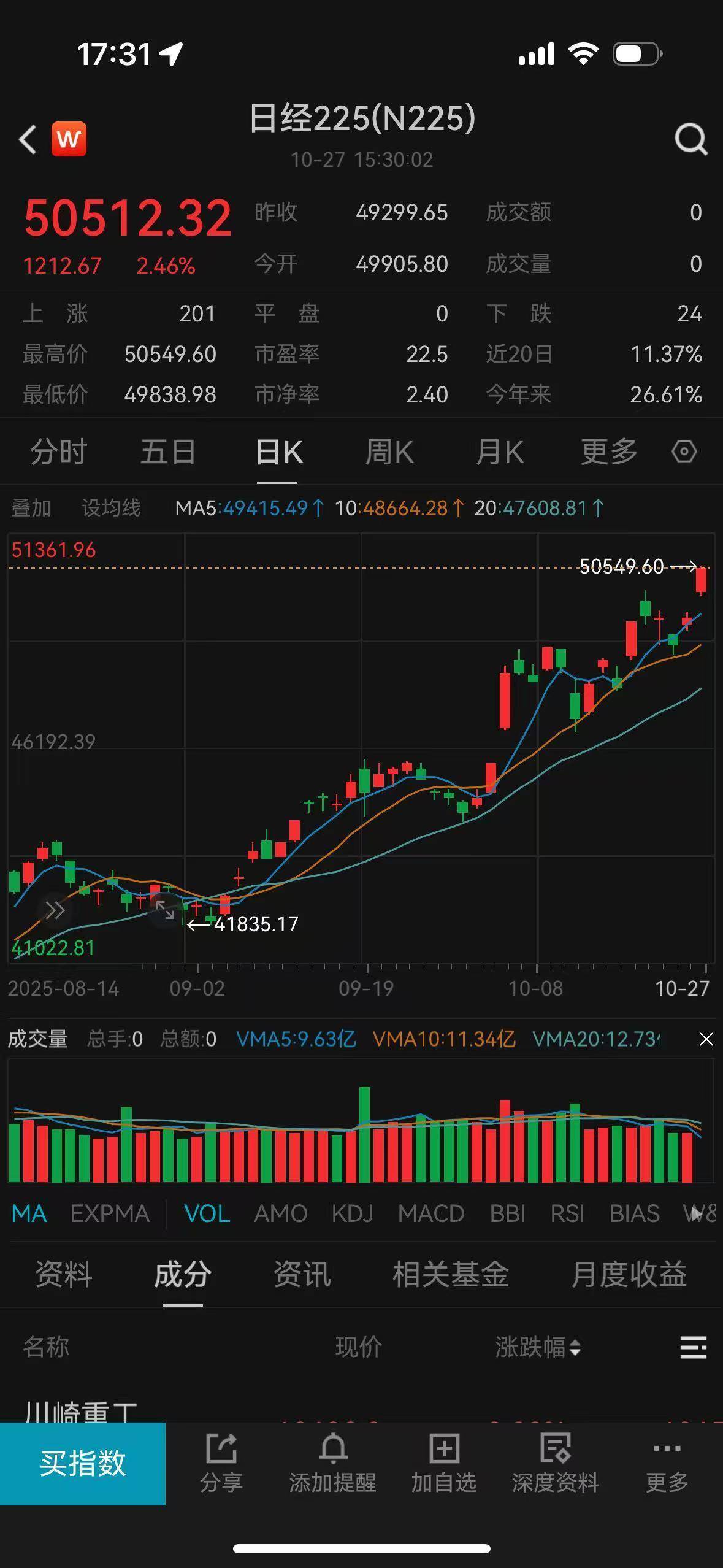Image resolution: width=723 pixels, height=1568 pixels.
Task: Expand chart to fullscreen via diagonal arrows
Action: pyautogui.click(x=163, y=910)
